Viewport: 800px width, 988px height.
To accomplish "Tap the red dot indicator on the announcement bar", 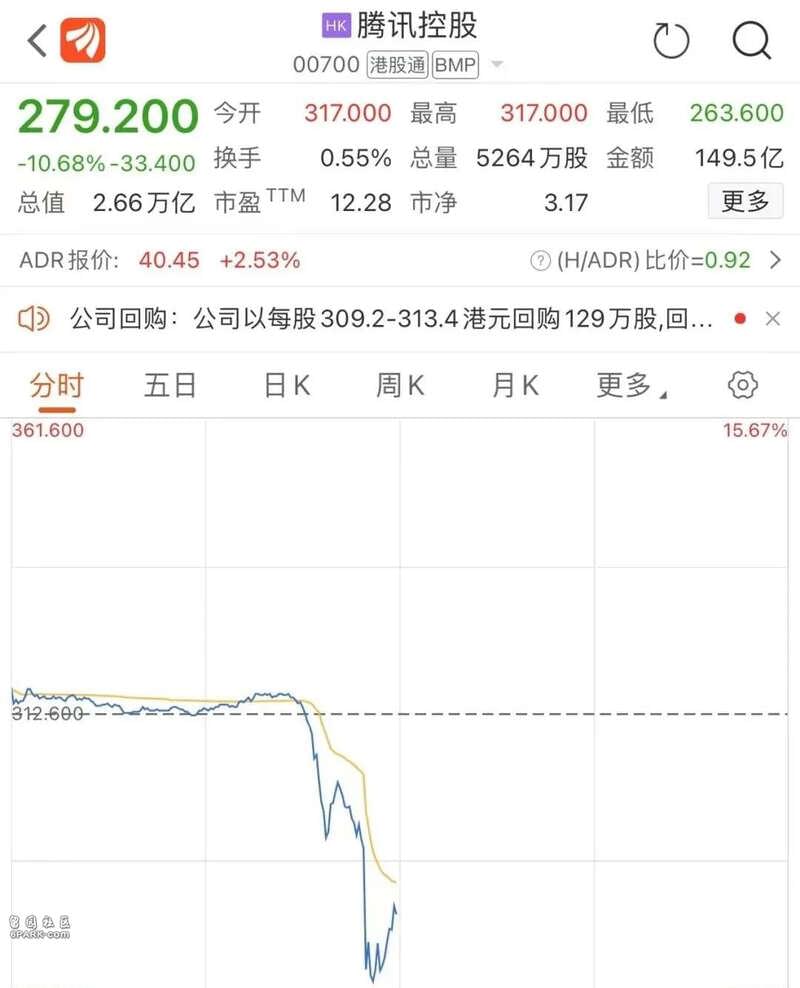I will (x=740, y=318).
